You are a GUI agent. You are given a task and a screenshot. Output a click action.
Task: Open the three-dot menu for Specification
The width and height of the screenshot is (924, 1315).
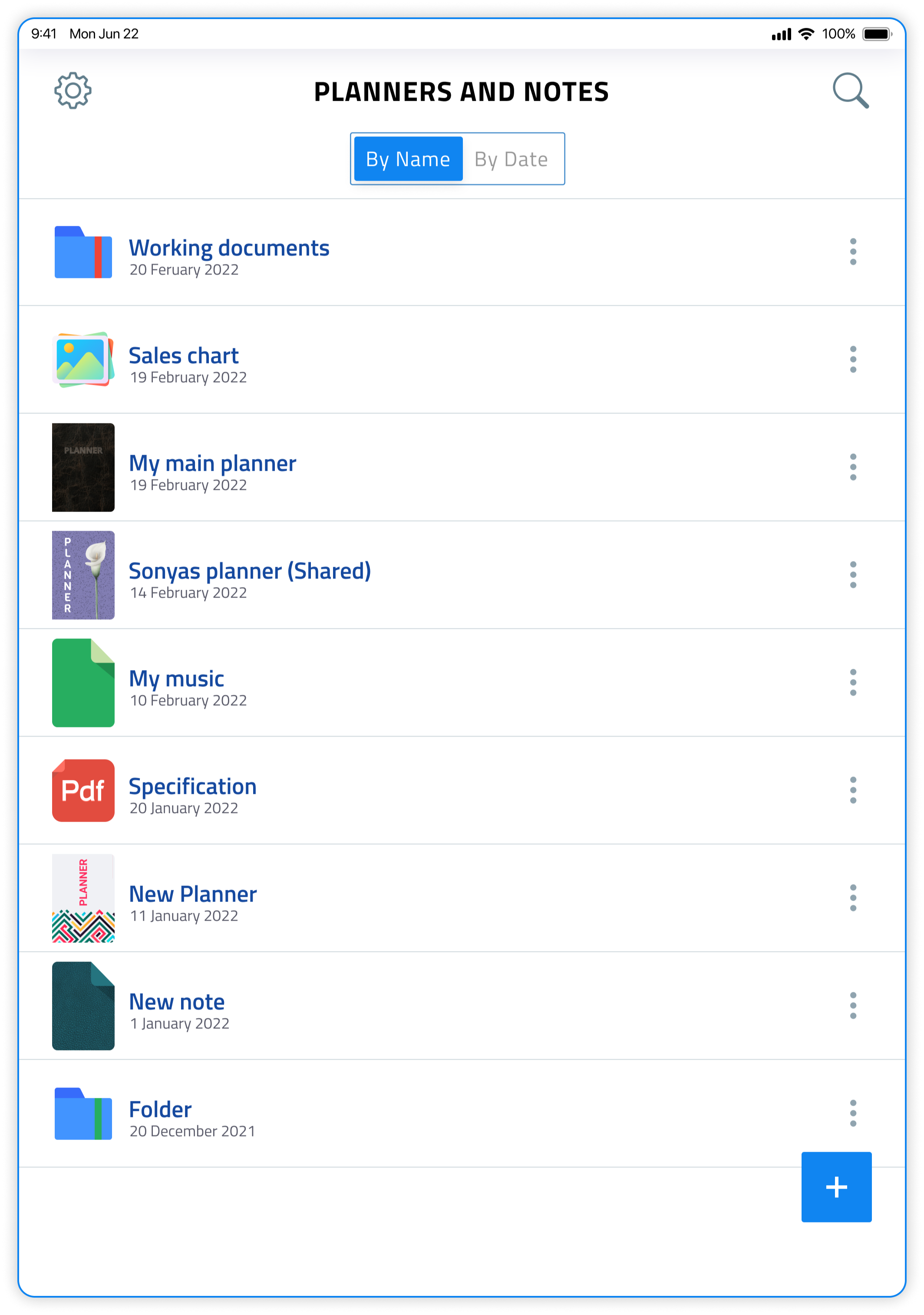pyautogui.click(x=853, y=790)
